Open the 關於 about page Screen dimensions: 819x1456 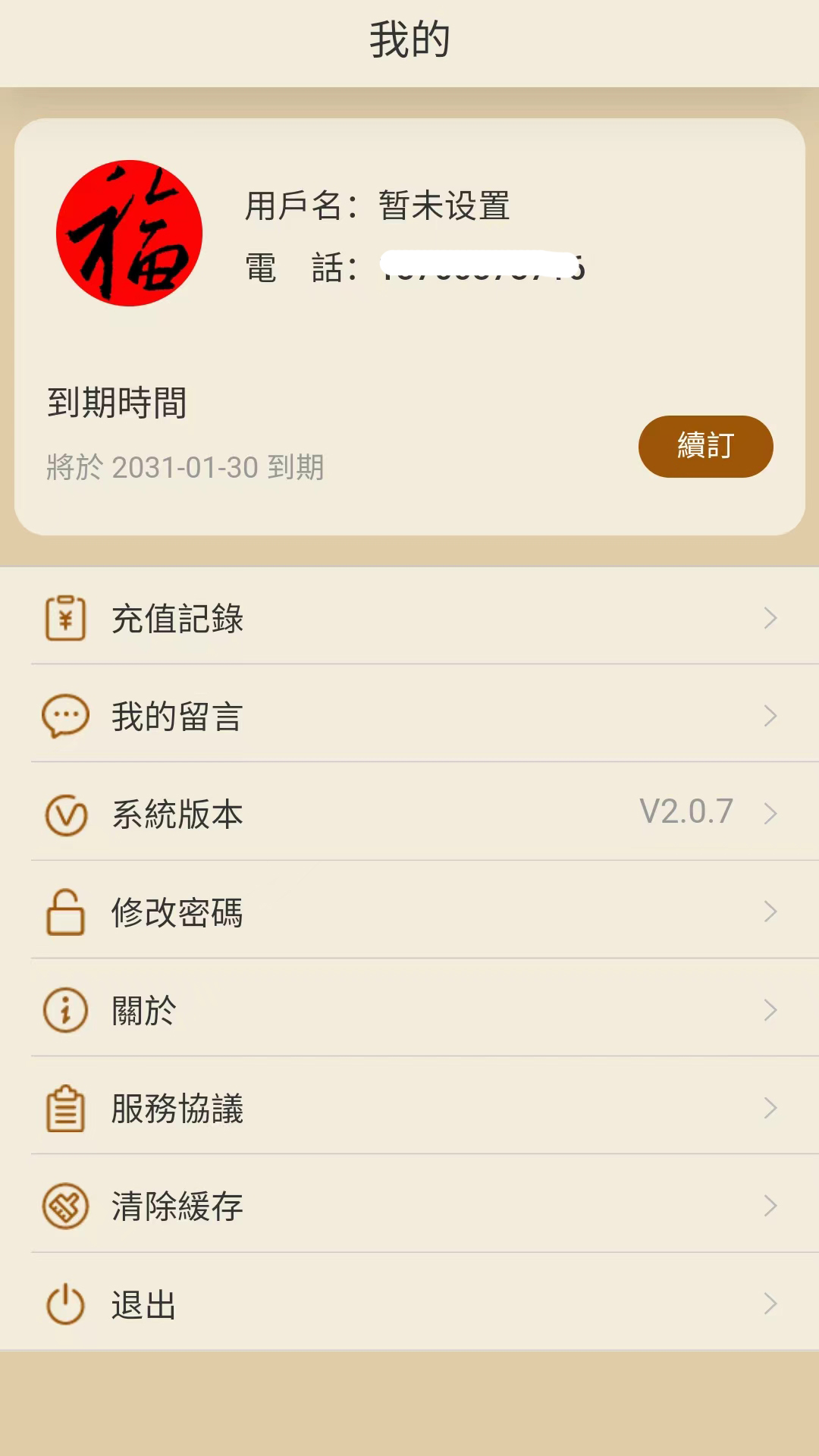point(409,1009)
